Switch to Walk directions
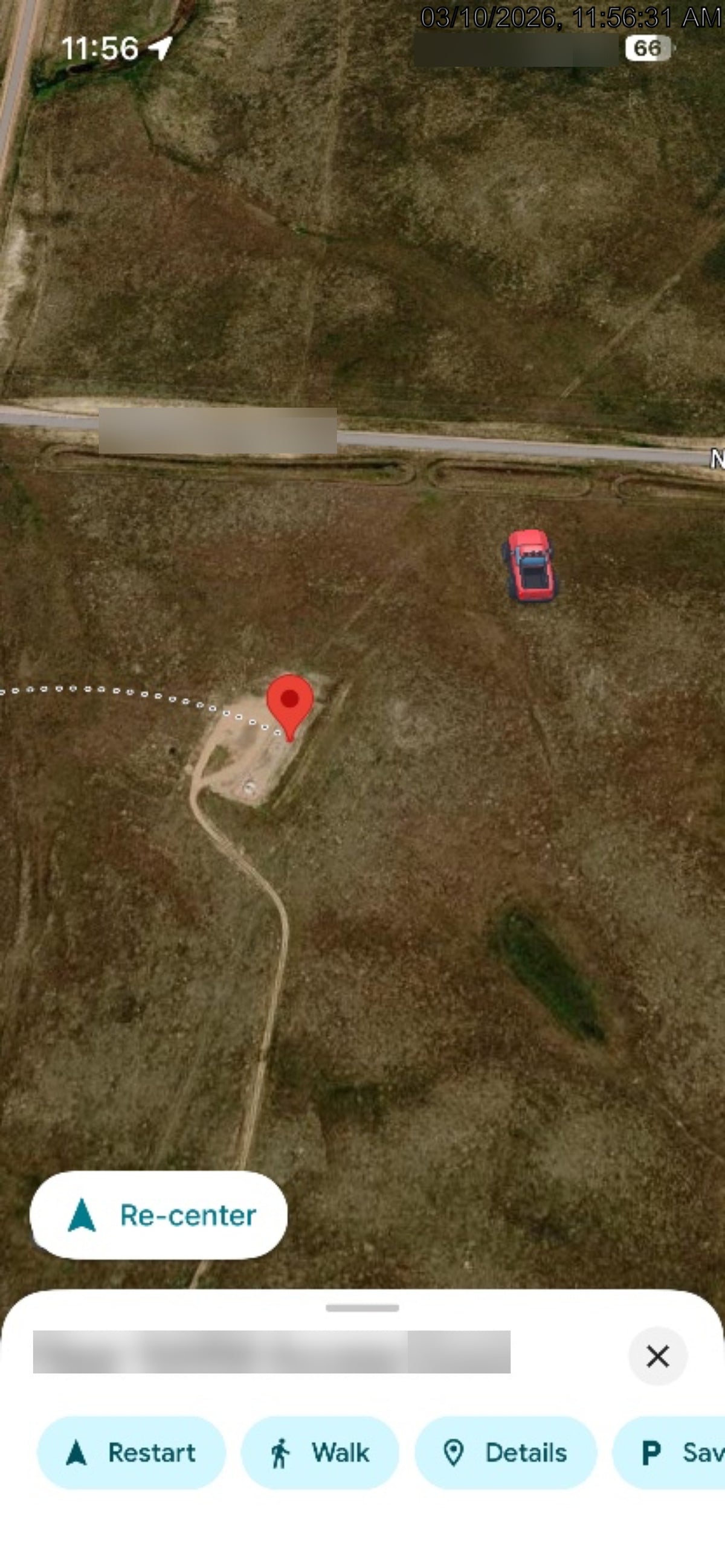Image resolution: width=725 pixels, height=1568 pixels. click(320, 1453)
